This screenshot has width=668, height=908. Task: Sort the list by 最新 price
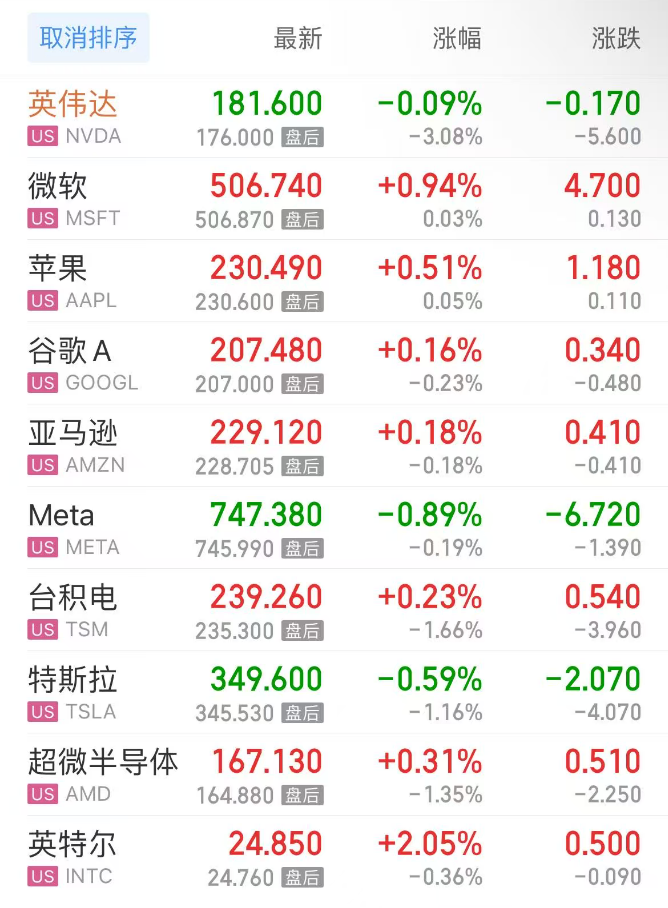(x=298, y=39)
